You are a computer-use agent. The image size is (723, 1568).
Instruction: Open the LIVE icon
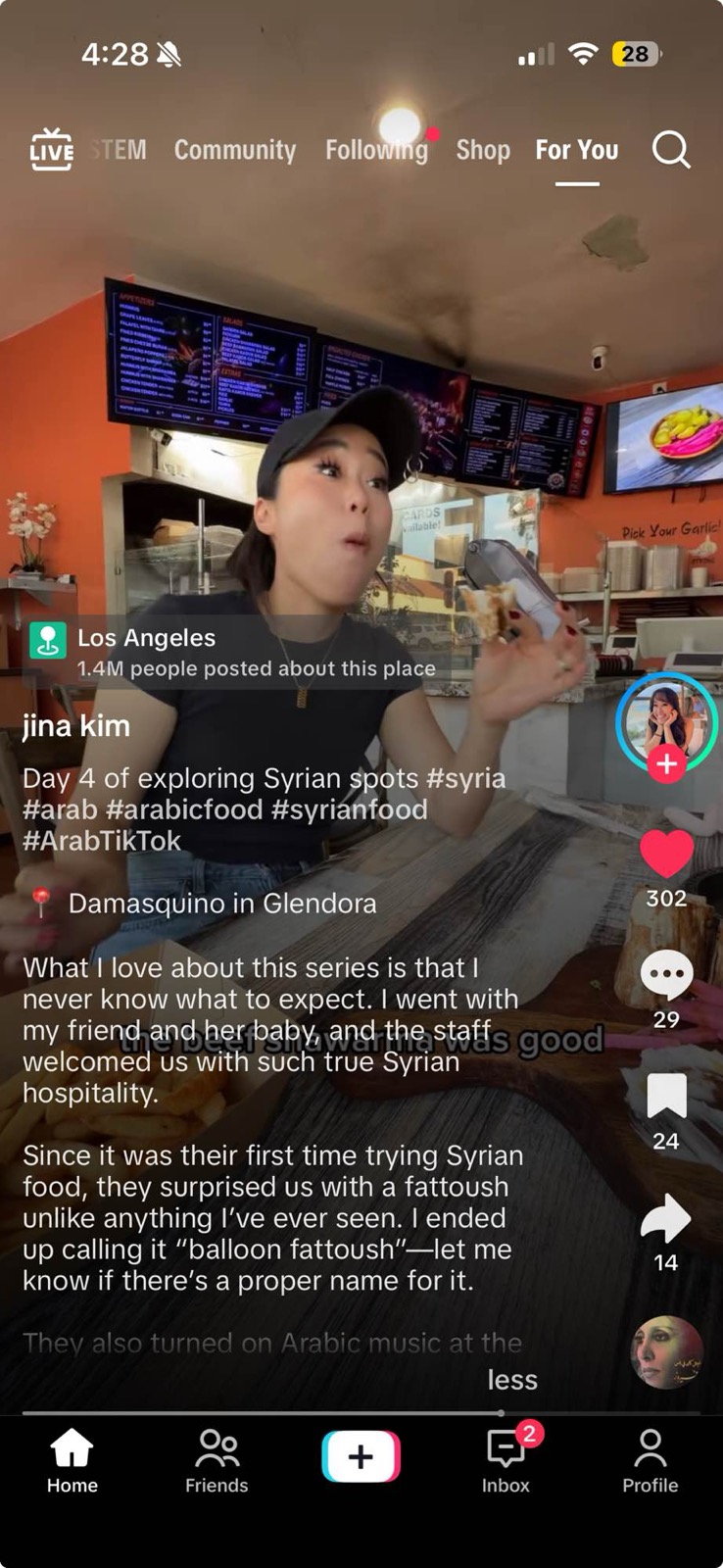click(51, 150)
